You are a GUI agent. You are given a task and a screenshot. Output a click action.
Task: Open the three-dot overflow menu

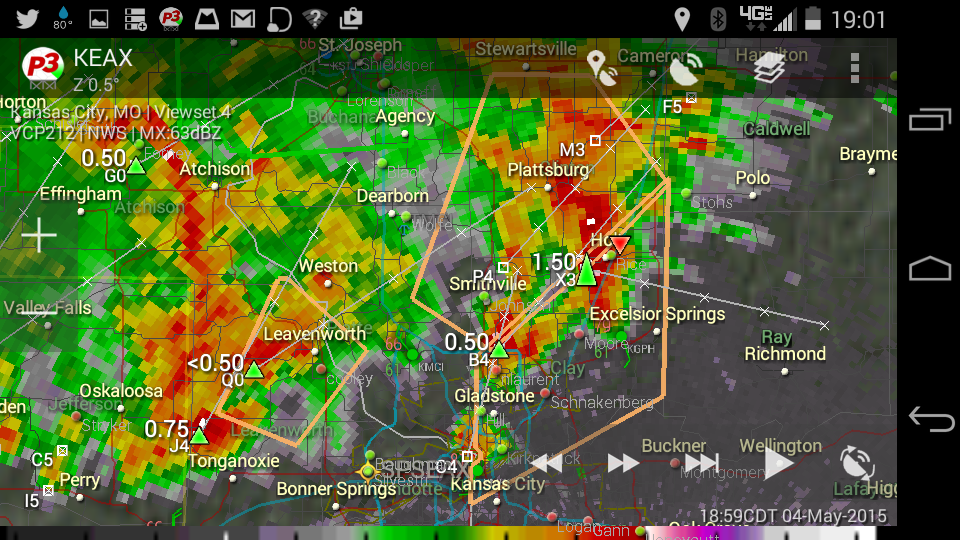[x=854, y=68]
